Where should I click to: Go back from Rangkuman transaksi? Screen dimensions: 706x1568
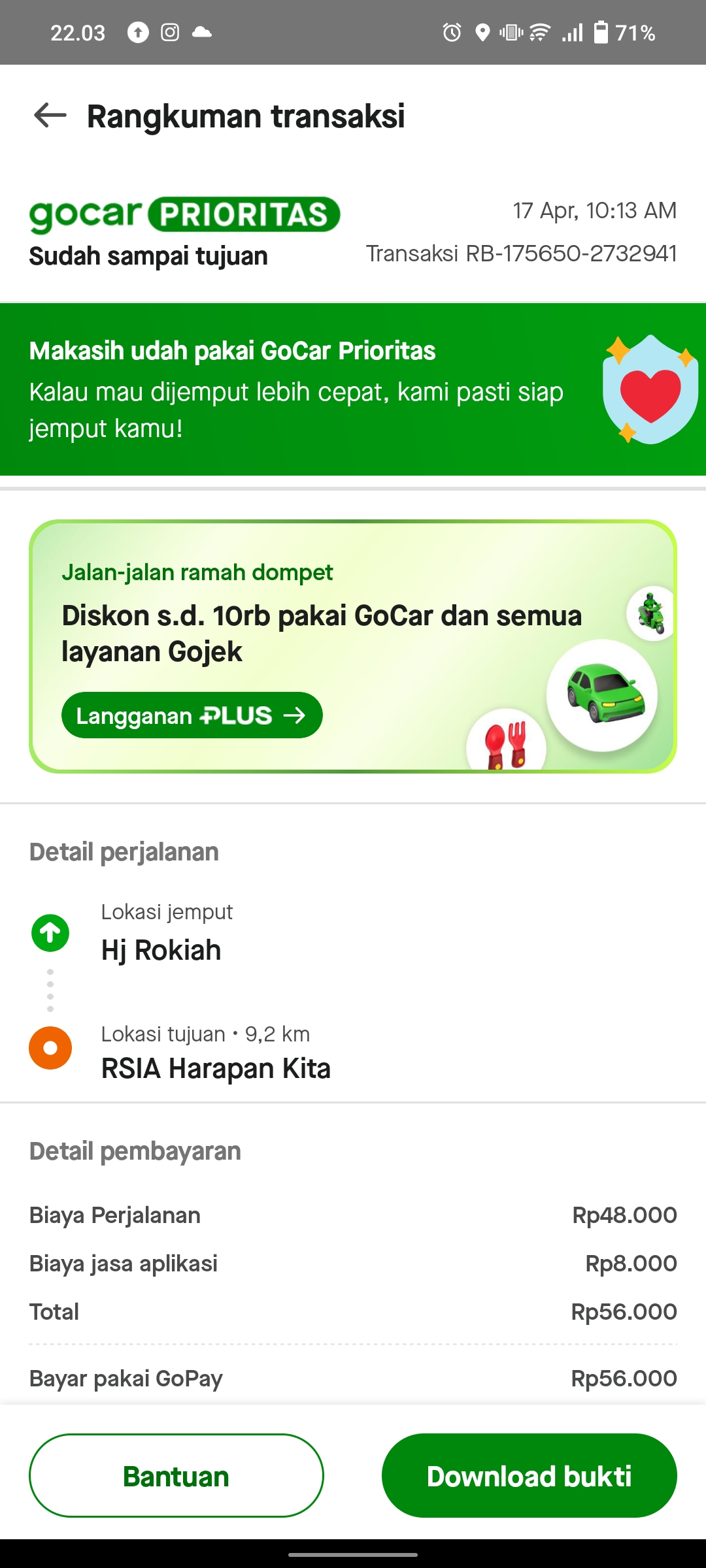tap(50, 116)
